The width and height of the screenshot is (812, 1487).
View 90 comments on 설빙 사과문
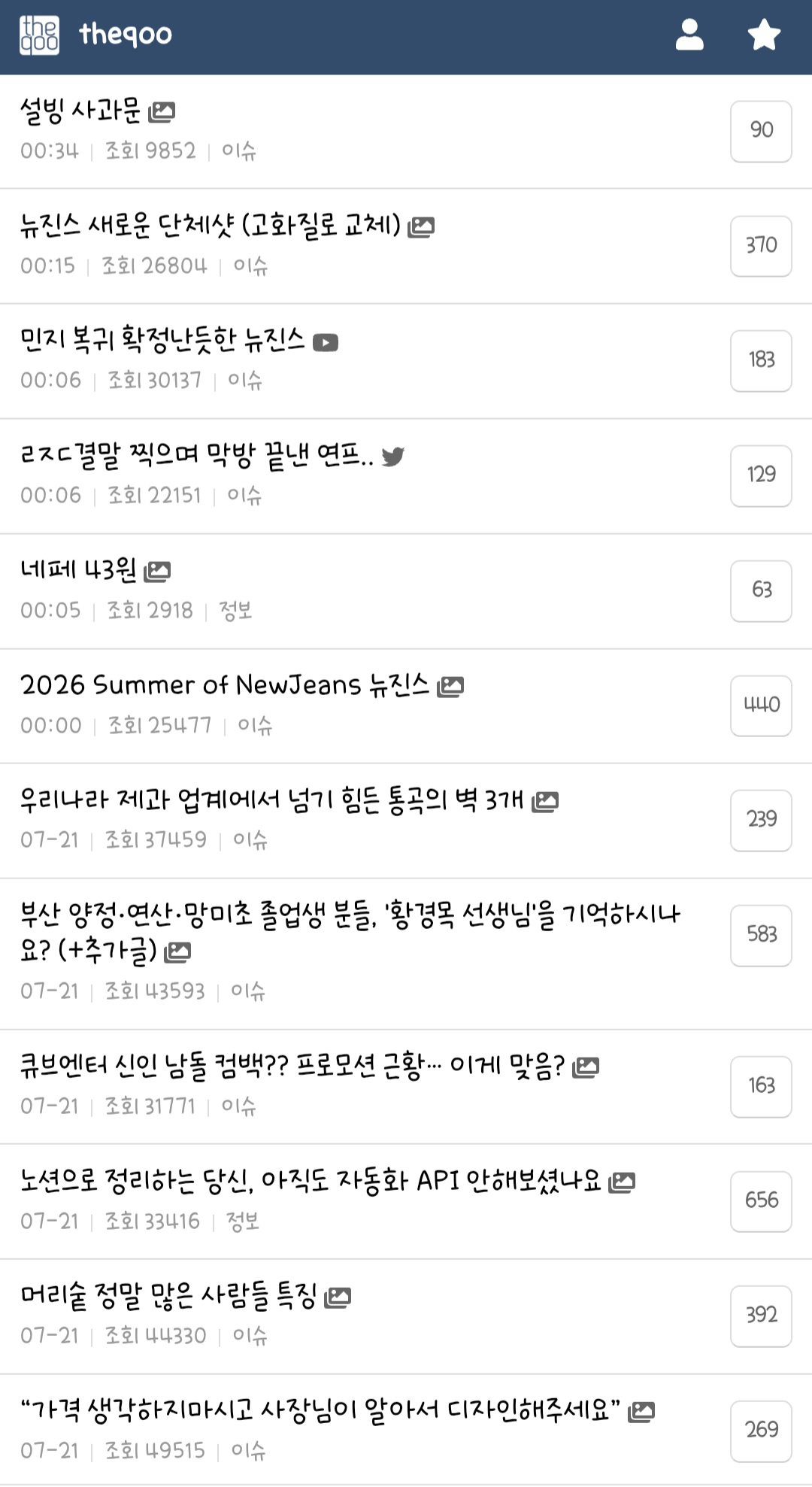click(761, 131)
